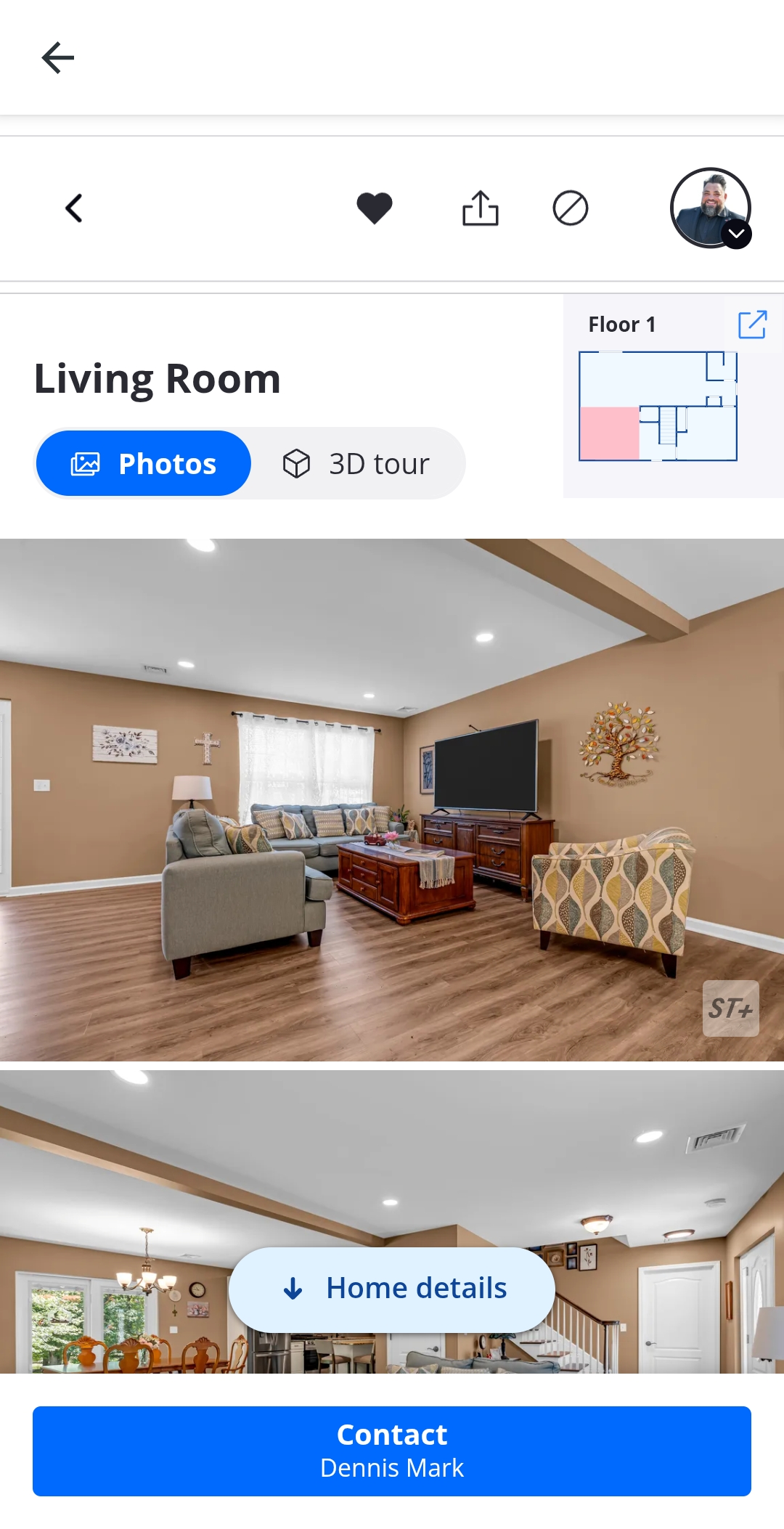
Task: Expand the Floor 1 floor plan
Action: (752, 325)
